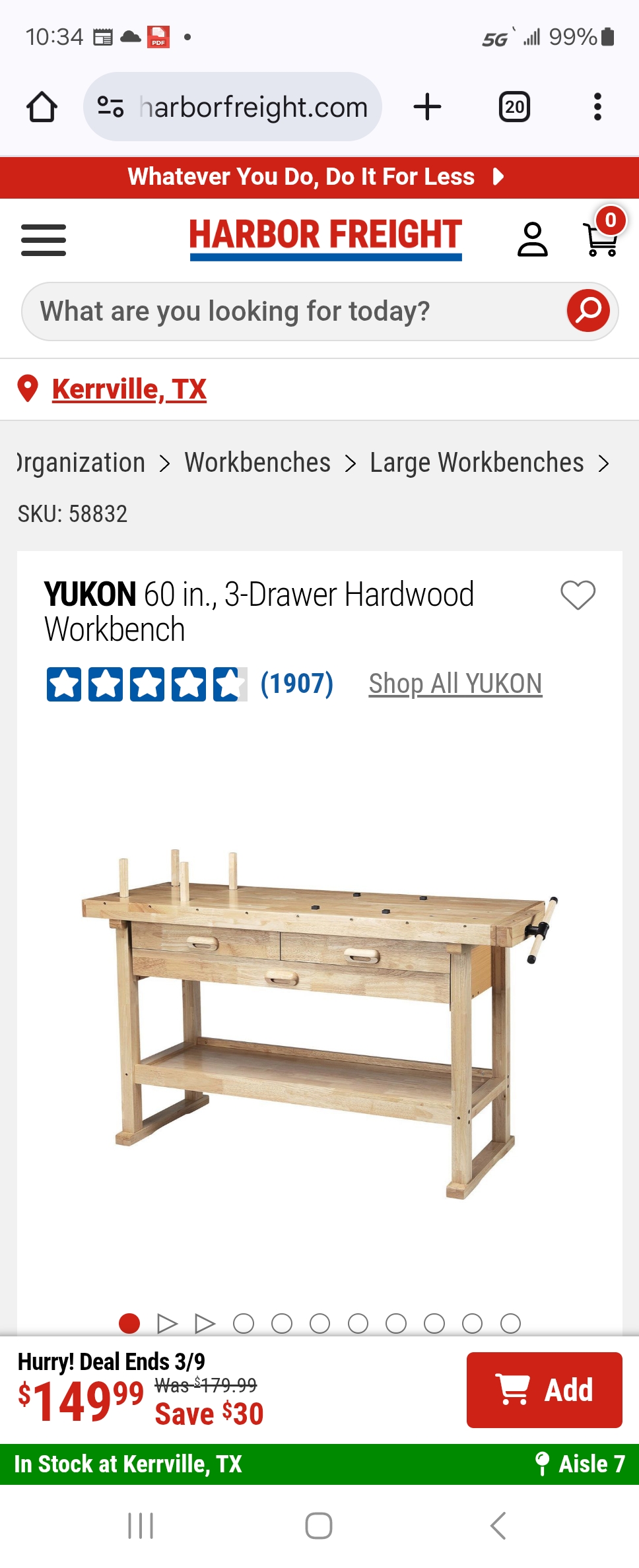This screenshot has width=639, height=1568.
Task: View the 1907 customer reviews
Action: pyautogui.click(x=296, y=684)
